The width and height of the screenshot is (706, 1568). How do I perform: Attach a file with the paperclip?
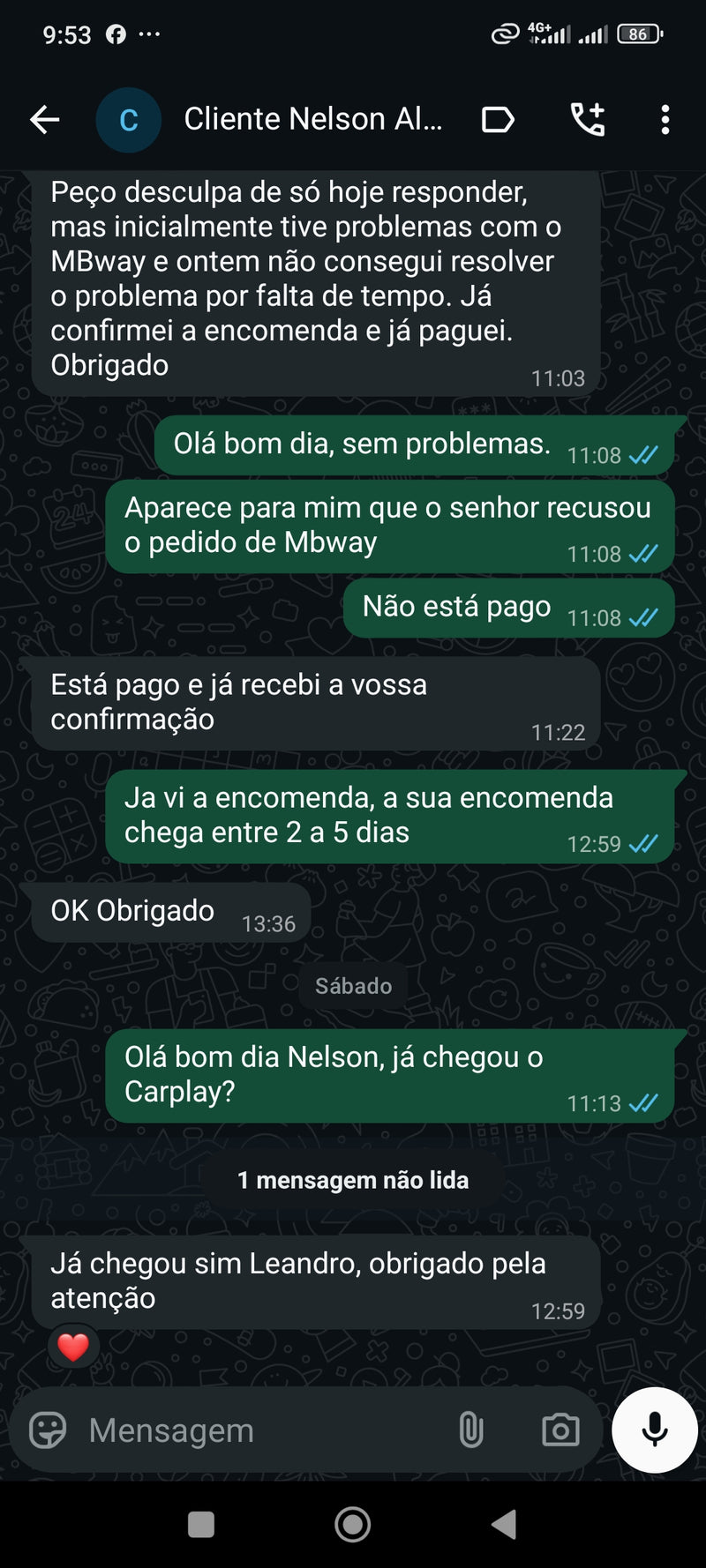471,1430
